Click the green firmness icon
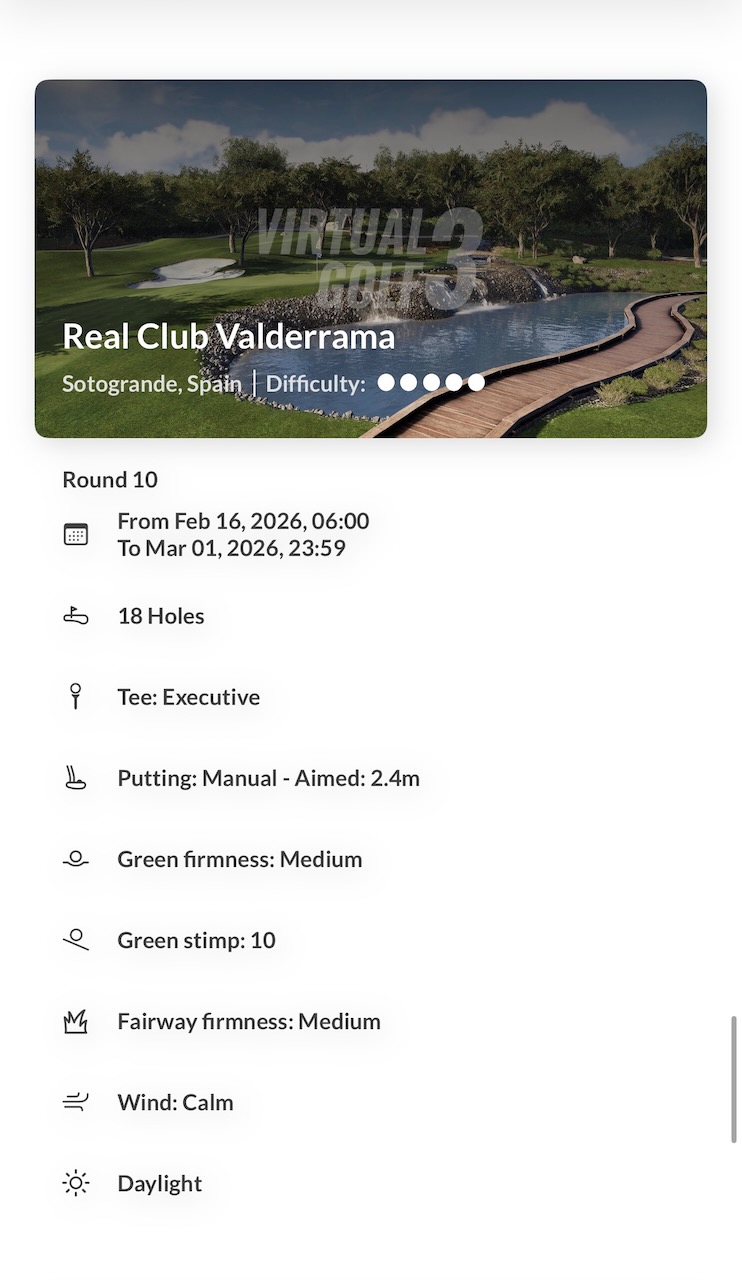This screenshot has height=1280, width=742. [x=76, y=859]
